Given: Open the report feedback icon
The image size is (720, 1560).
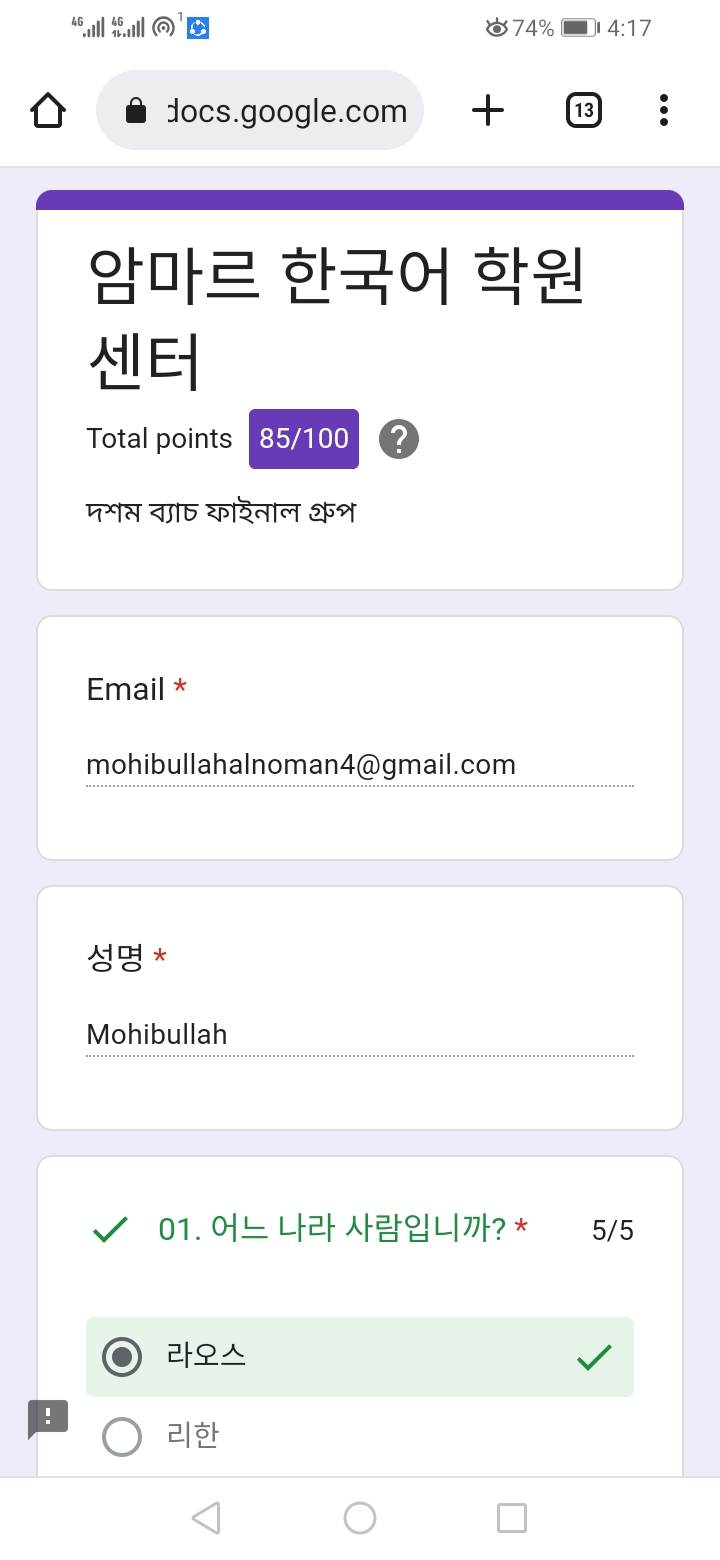Looking at the screenshot, I should click(48, 1418).
